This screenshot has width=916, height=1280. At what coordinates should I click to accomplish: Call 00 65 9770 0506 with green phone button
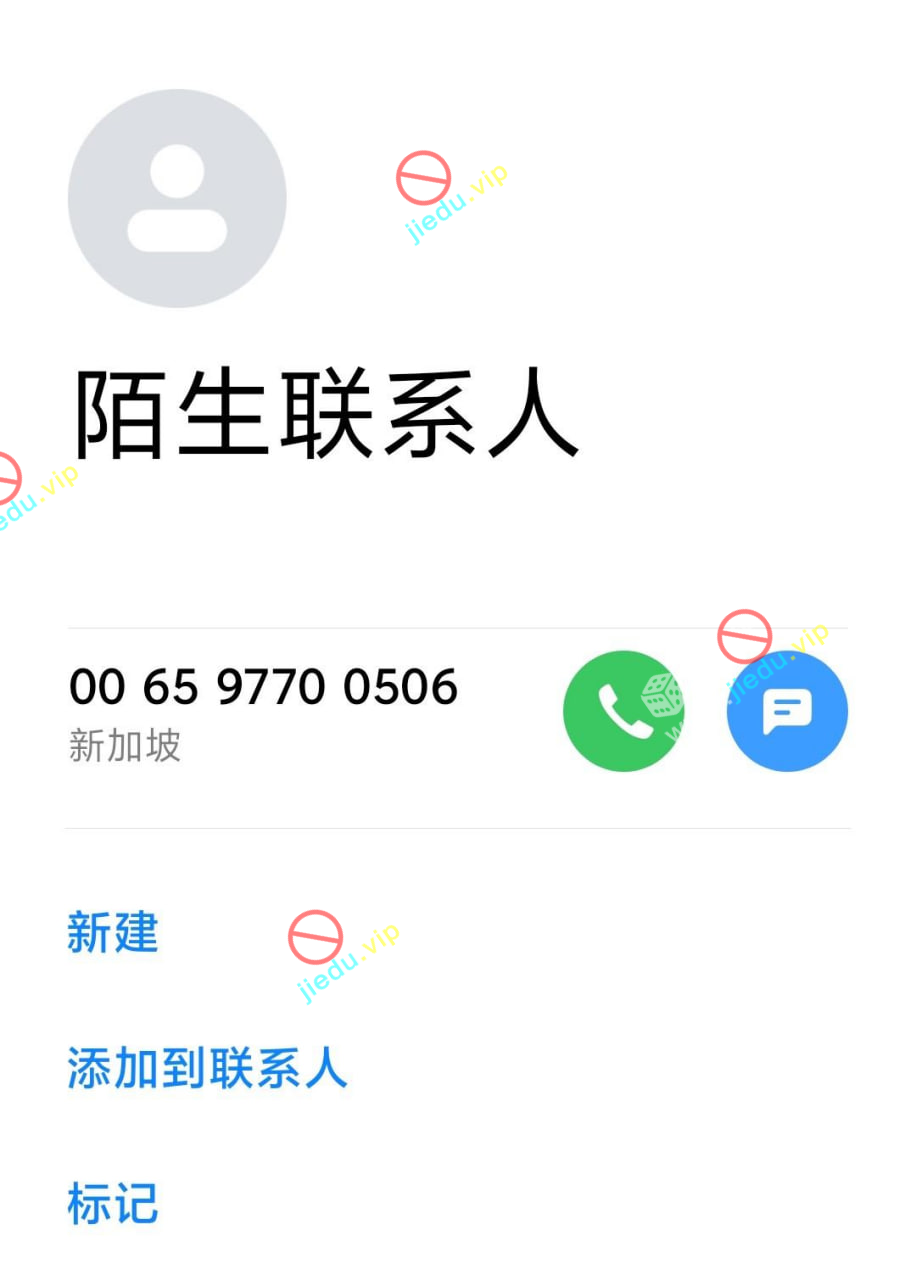[623, 711]
